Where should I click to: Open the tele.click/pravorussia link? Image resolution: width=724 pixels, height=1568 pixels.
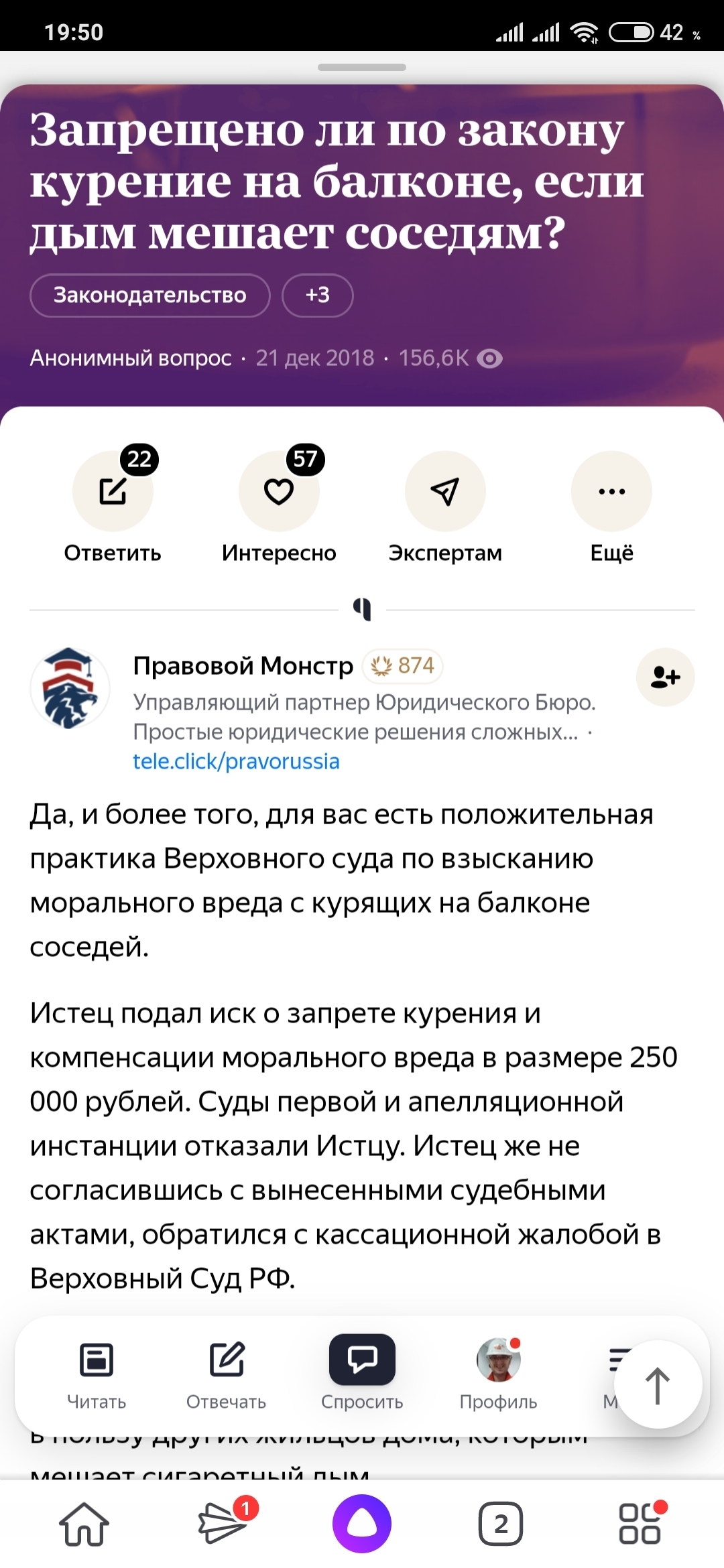click(236, 762)
